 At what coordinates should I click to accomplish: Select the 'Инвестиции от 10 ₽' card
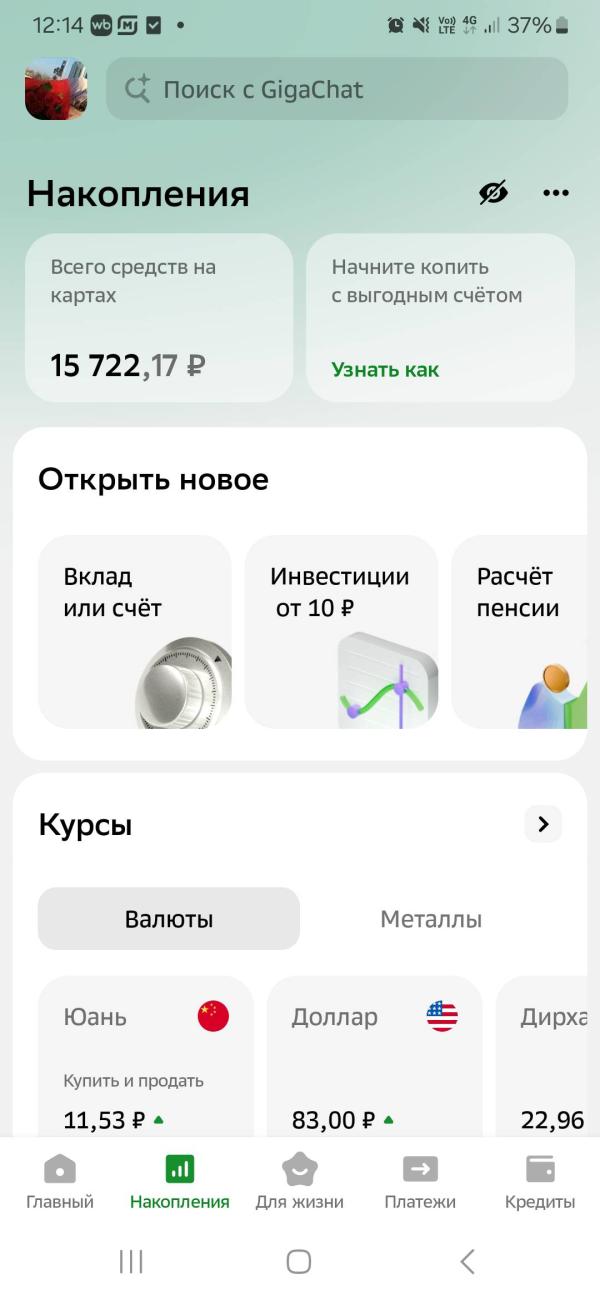click(341, 631)
